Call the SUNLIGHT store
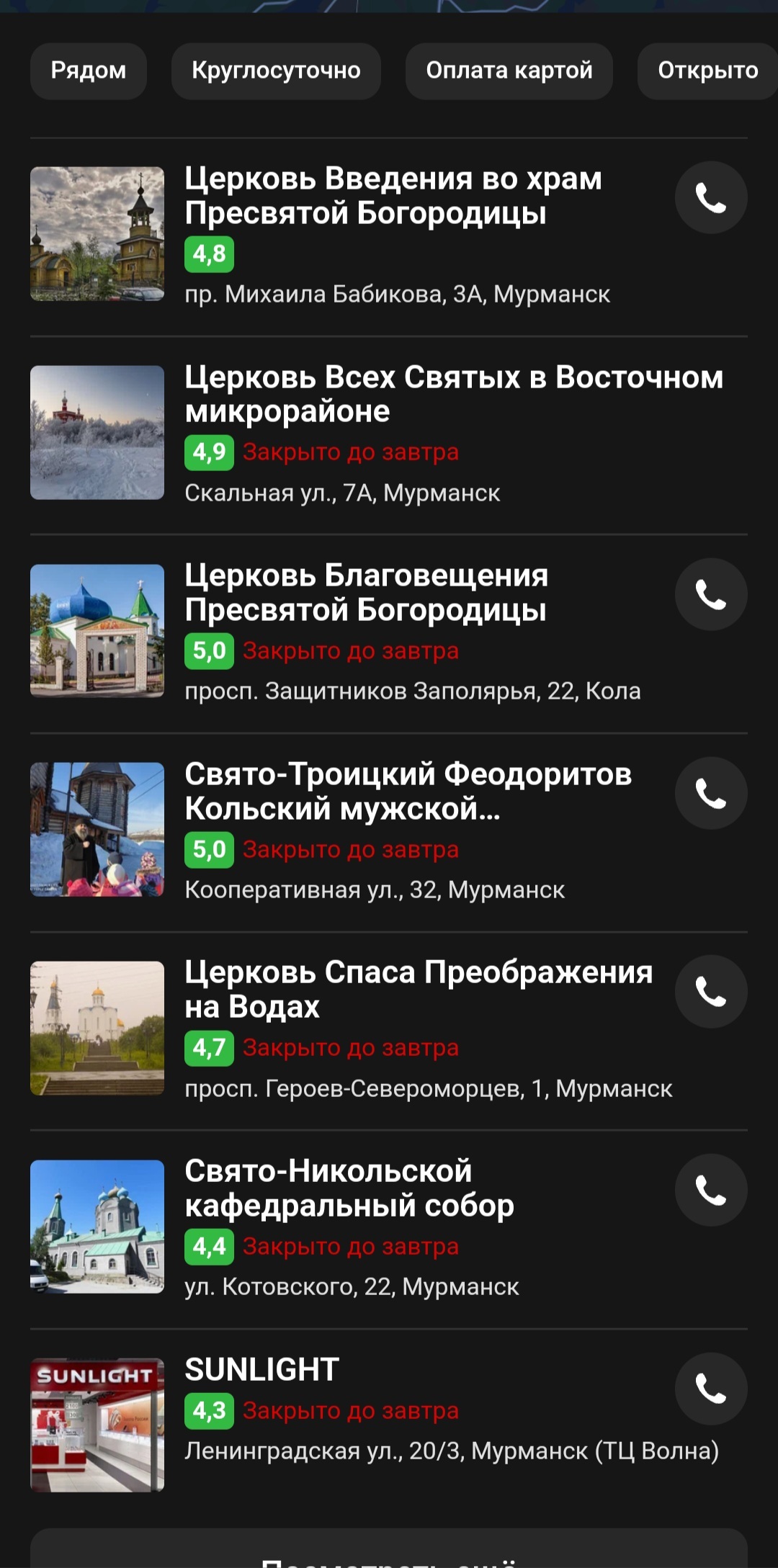The width and height of the screenshot is (778, 1568). [x=710, y=1389]
